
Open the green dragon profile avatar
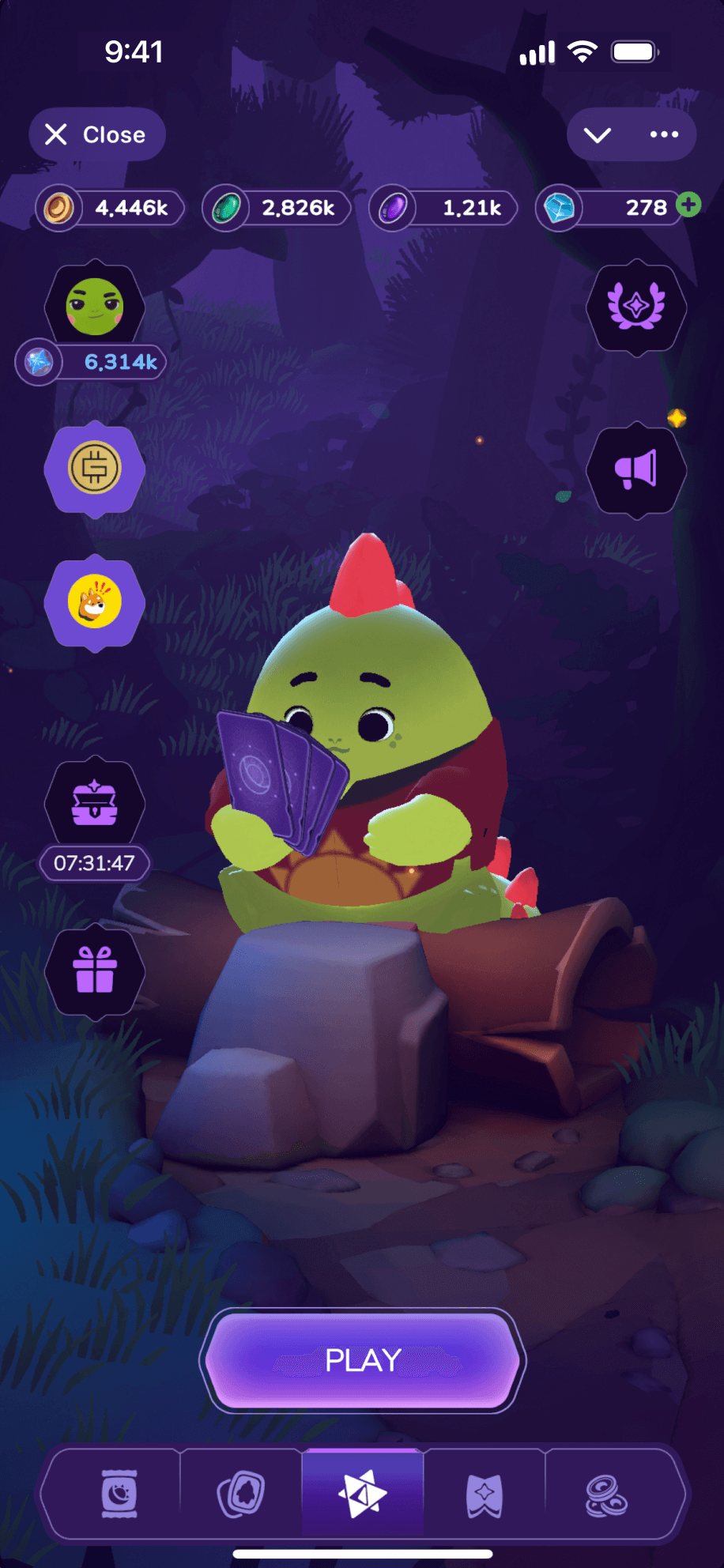pyautogui.click(x=95, y=306)
